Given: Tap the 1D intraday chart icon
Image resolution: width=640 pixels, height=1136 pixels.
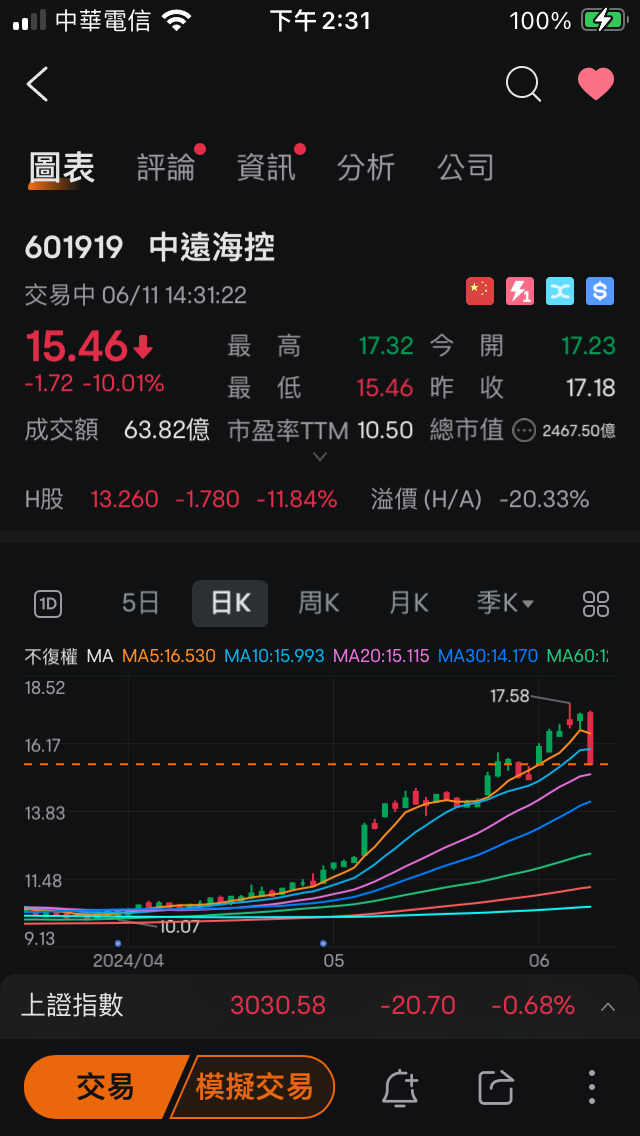Looking at the screenshot, I should 49,604.
